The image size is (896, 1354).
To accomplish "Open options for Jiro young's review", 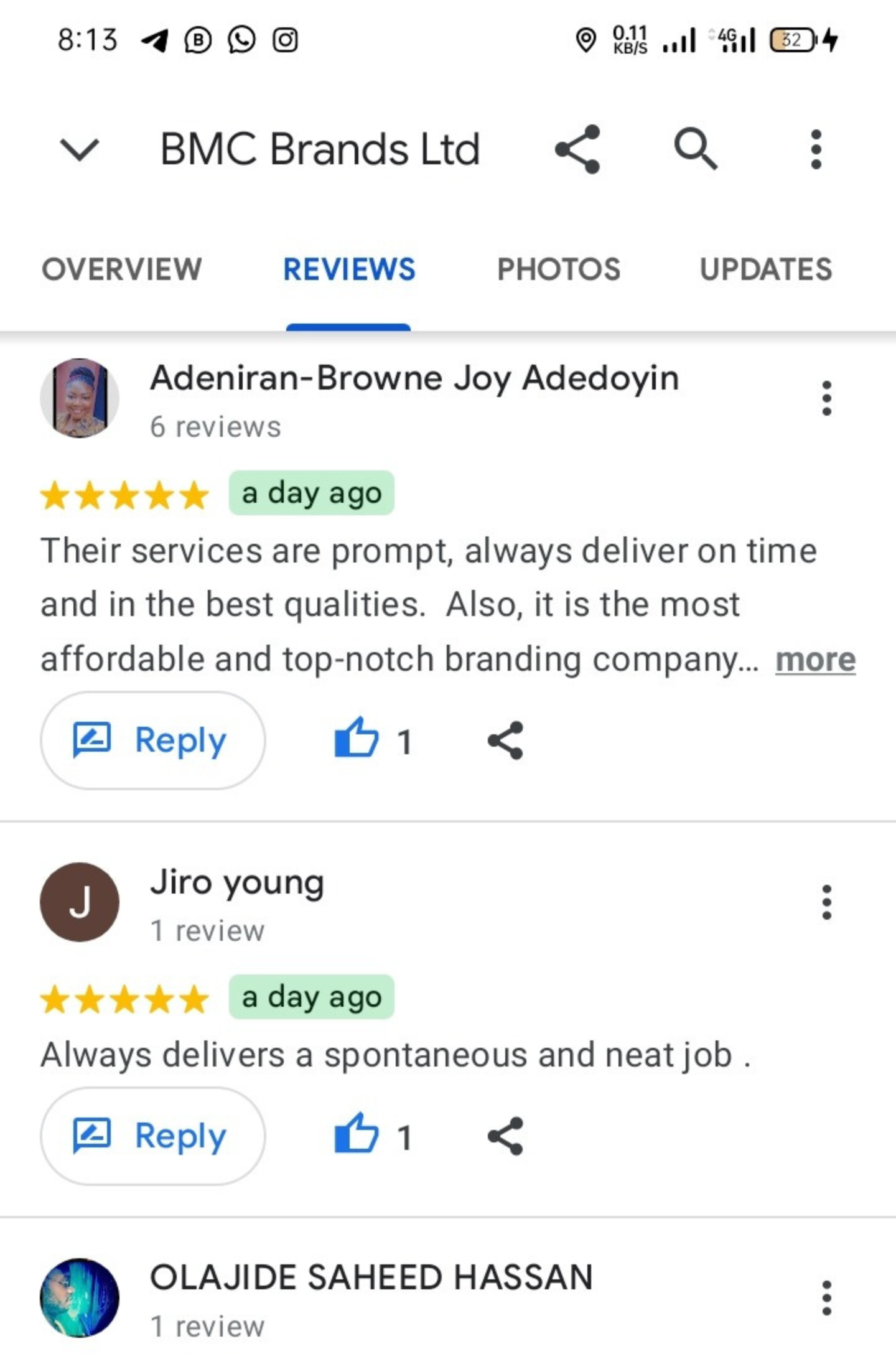I will [x=826, y=902].
